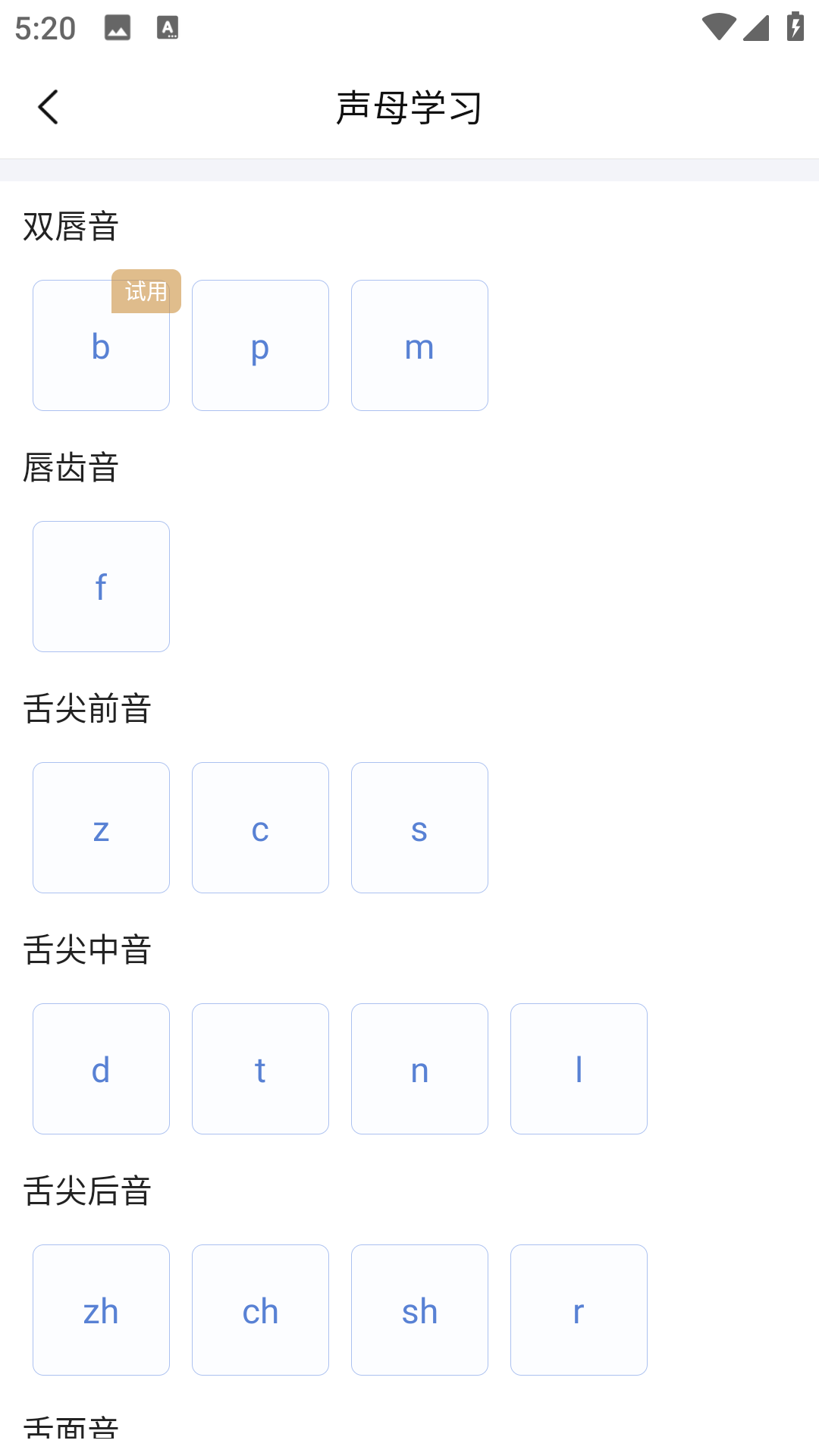Tap the initial t
The width and height of the screenshot is (819, 1456).
pos(260,1068)
